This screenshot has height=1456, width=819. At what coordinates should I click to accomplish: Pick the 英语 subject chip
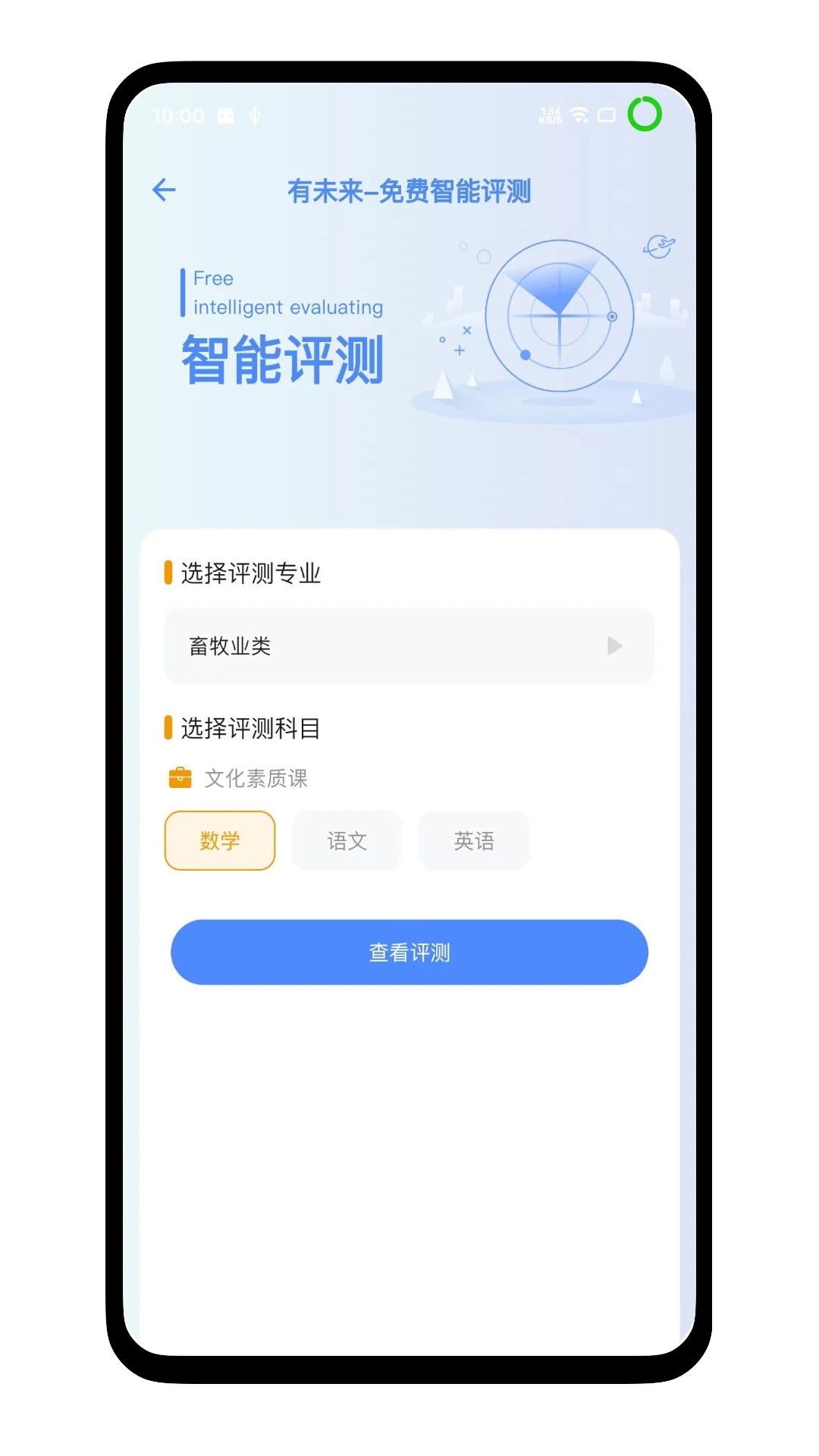(474, 840)
